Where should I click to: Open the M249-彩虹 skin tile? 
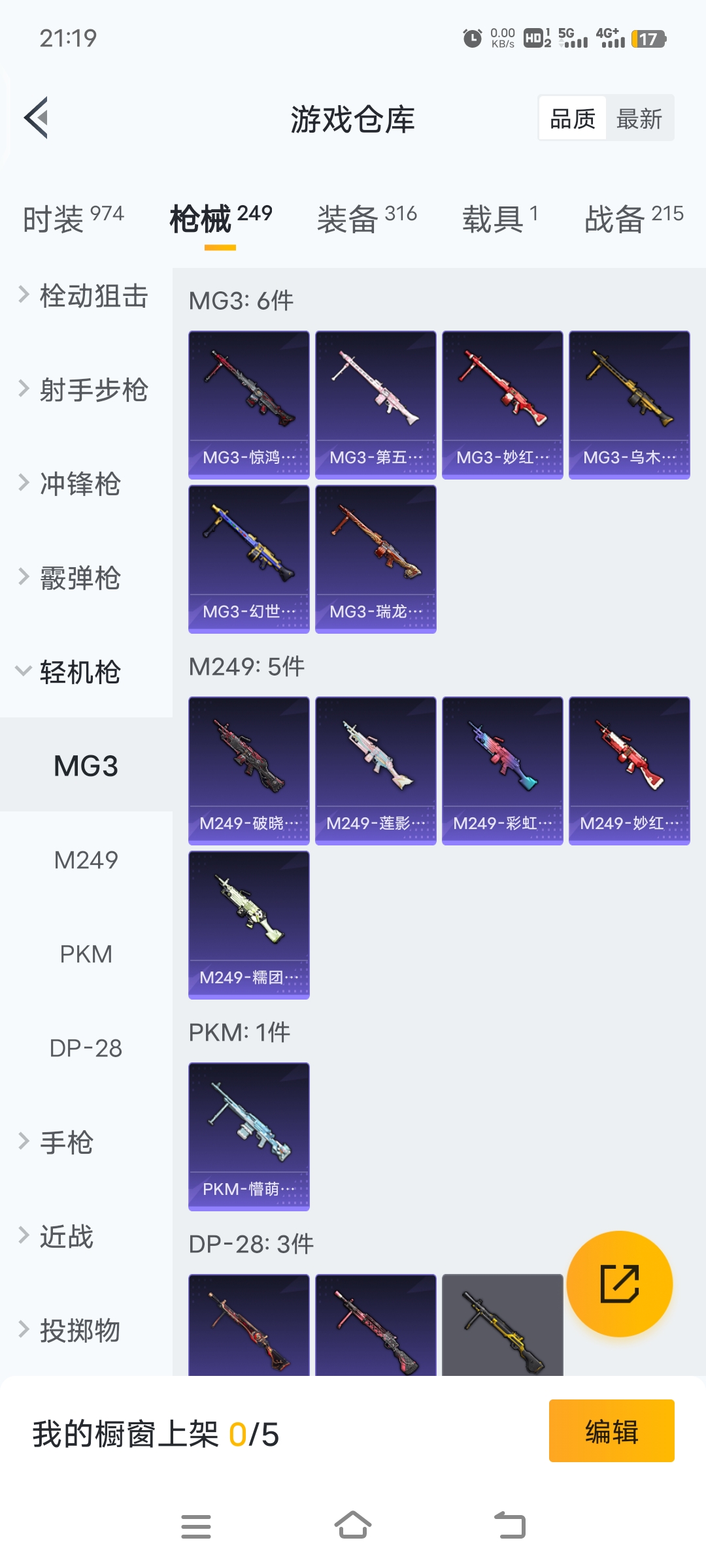[x=502, y=771]
